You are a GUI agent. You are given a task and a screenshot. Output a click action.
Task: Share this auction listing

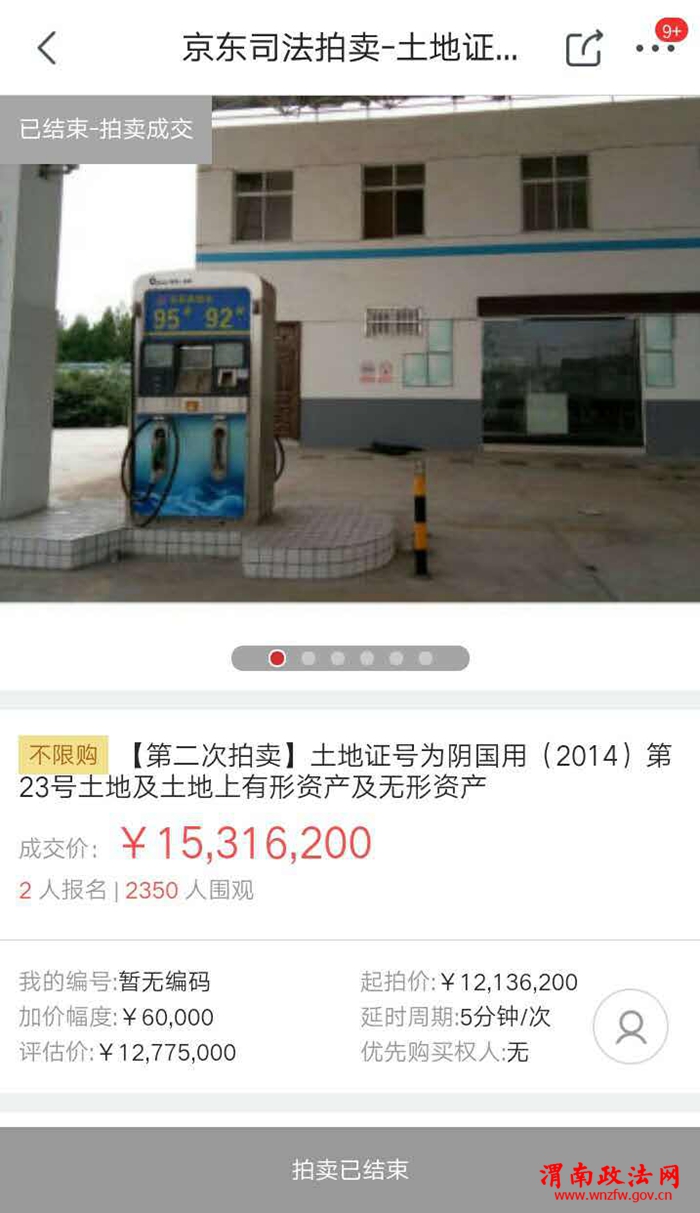584,48
